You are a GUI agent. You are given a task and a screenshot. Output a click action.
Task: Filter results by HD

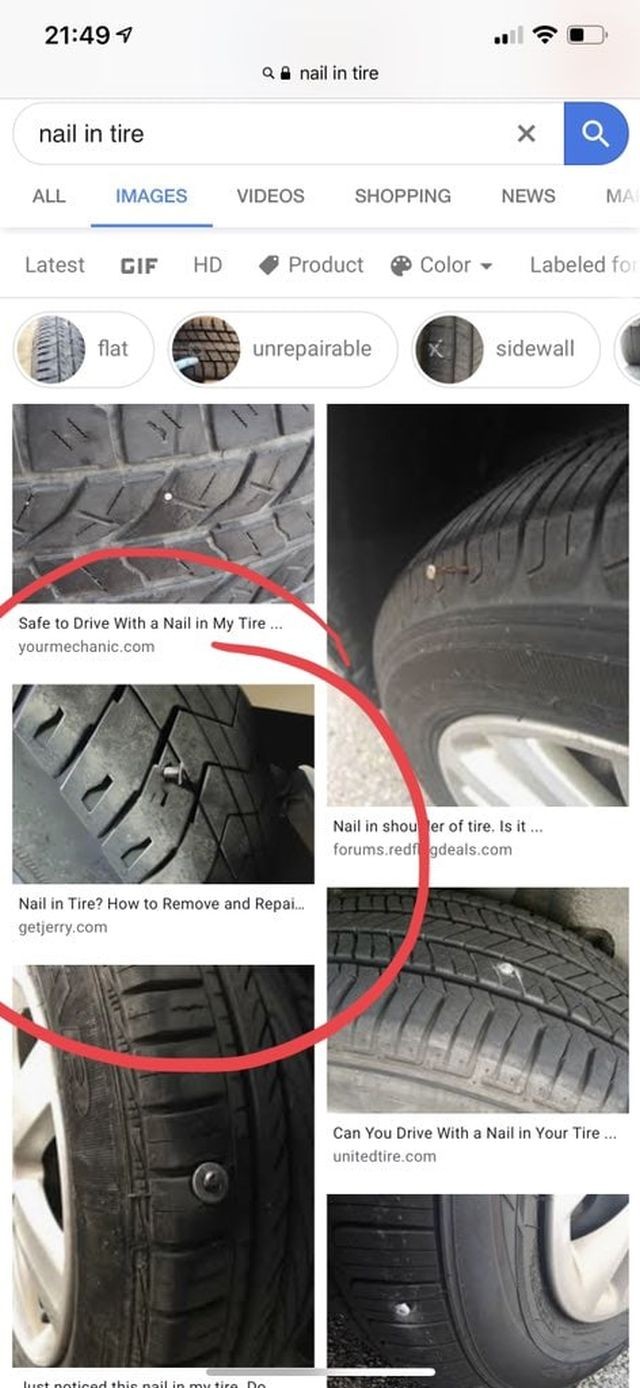(x=207, y=265)
